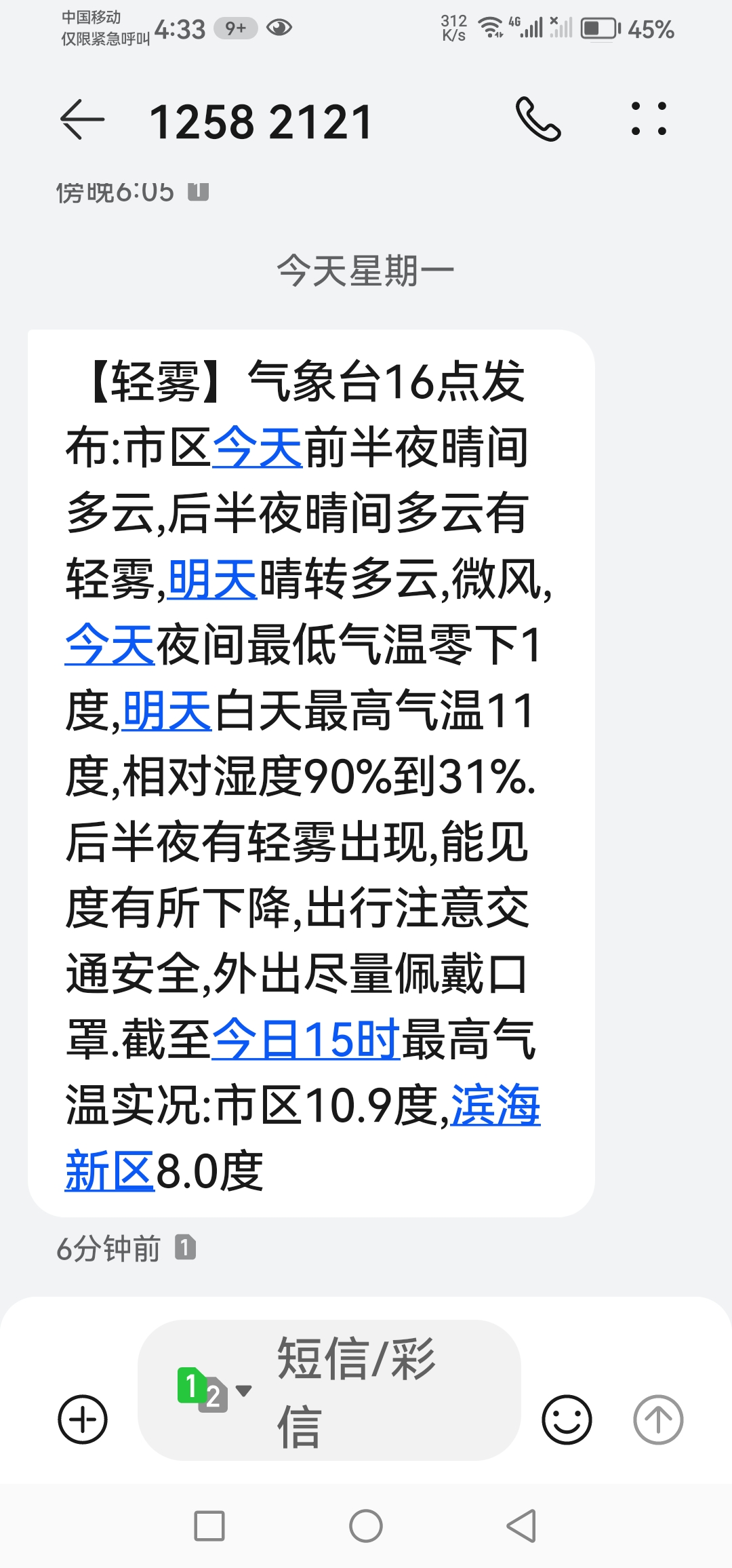This screenshot has width=732, height=1568.
Task: Open the emoji picker
Action: click(567, 1419)
